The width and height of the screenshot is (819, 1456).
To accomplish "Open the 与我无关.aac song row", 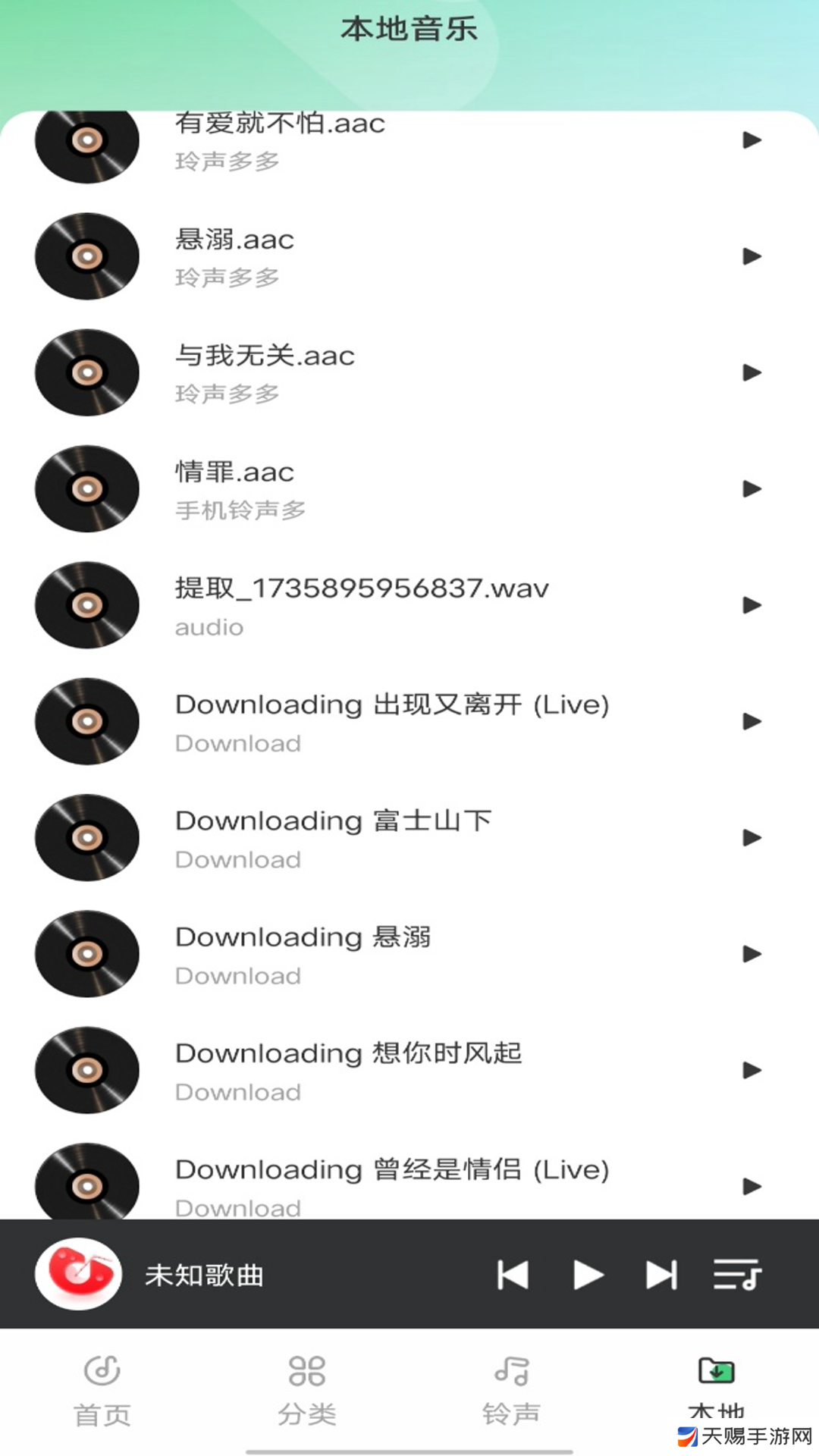I will click(x=409, y=372).
